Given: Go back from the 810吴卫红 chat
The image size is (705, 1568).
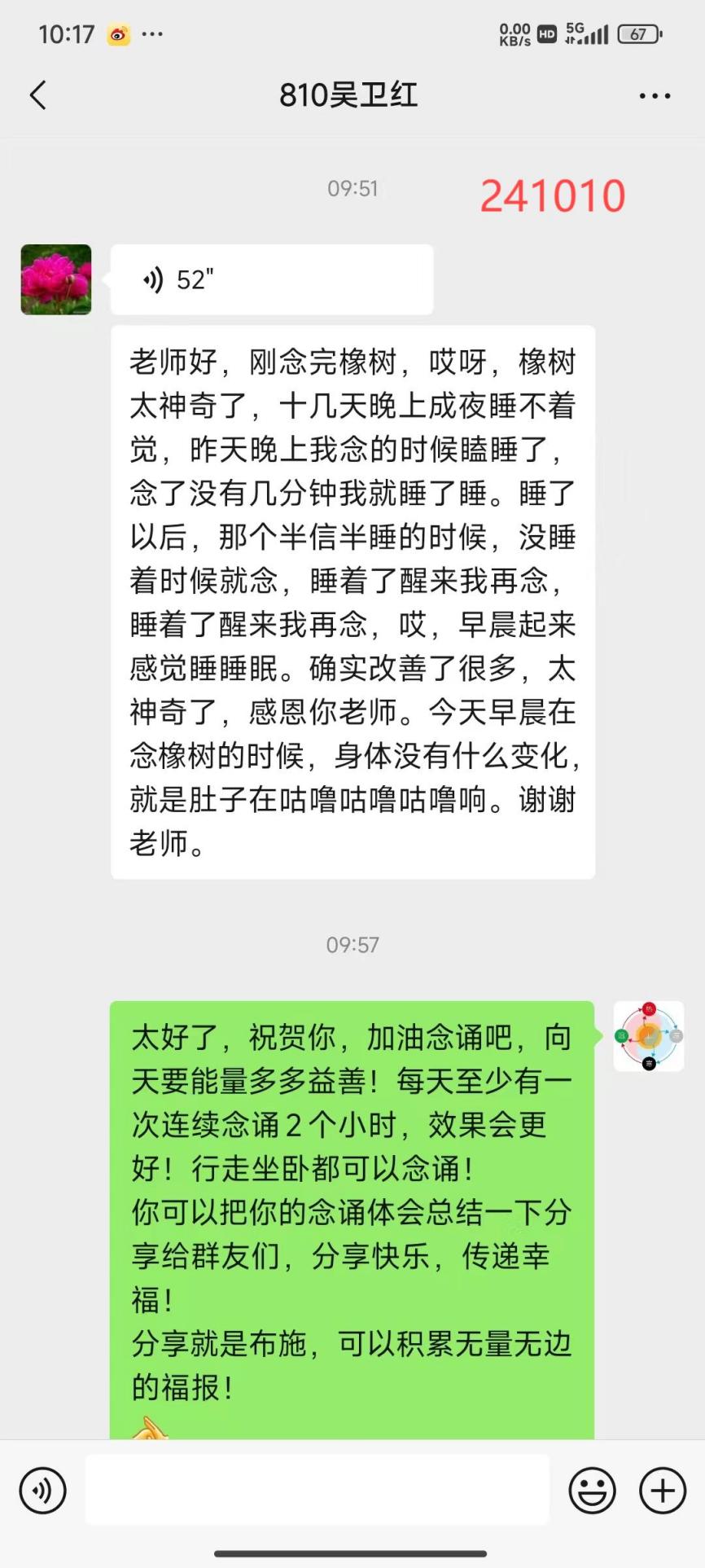Looking at the screenshot, I should (38, 95).
